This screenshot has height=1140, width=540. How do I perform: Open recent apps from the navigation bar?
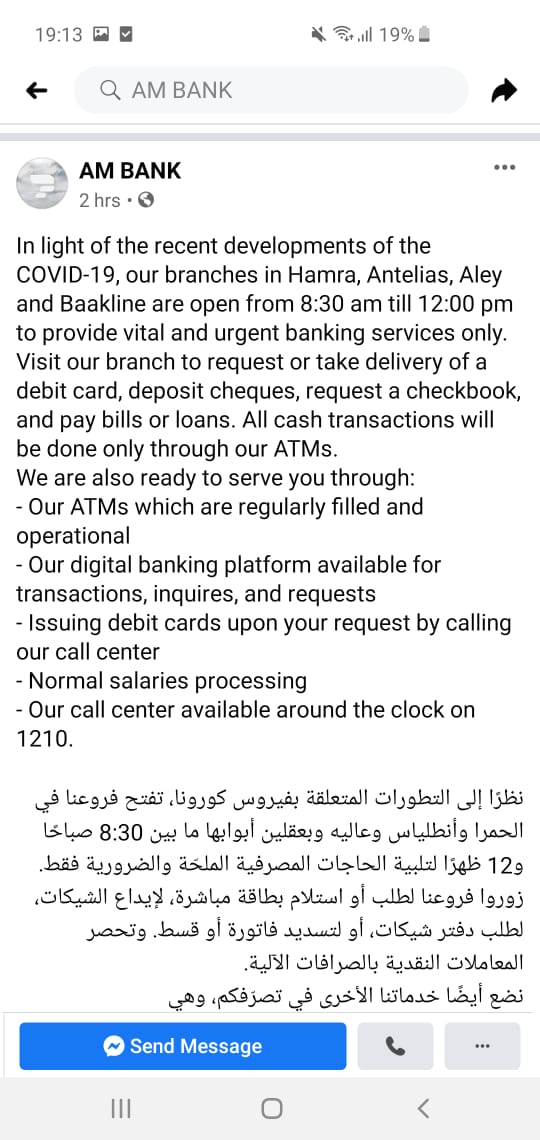(121, 1108)
